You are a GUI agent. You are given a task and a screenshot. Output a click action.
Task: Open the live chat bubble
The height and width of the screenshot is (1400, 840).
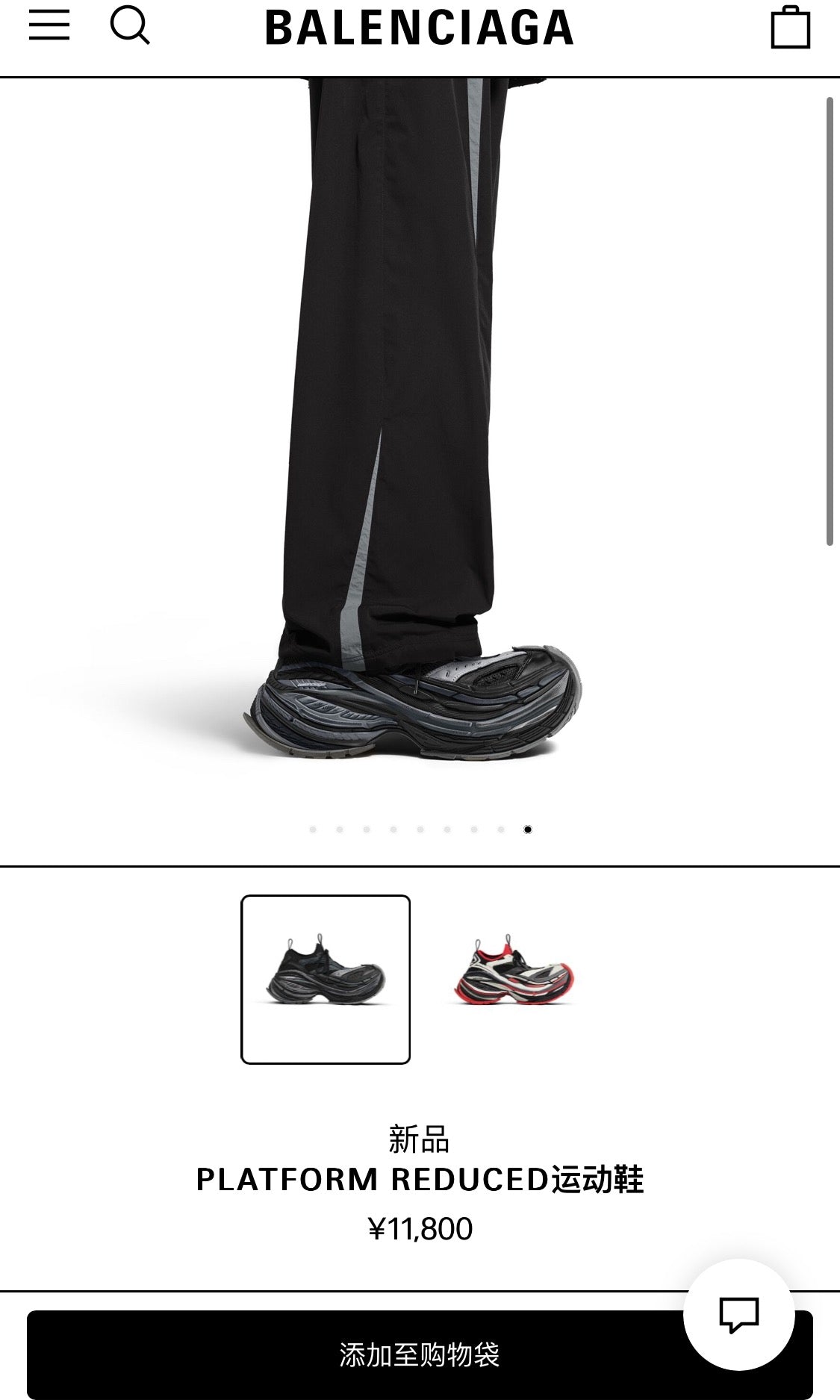tap(738, 1314)
